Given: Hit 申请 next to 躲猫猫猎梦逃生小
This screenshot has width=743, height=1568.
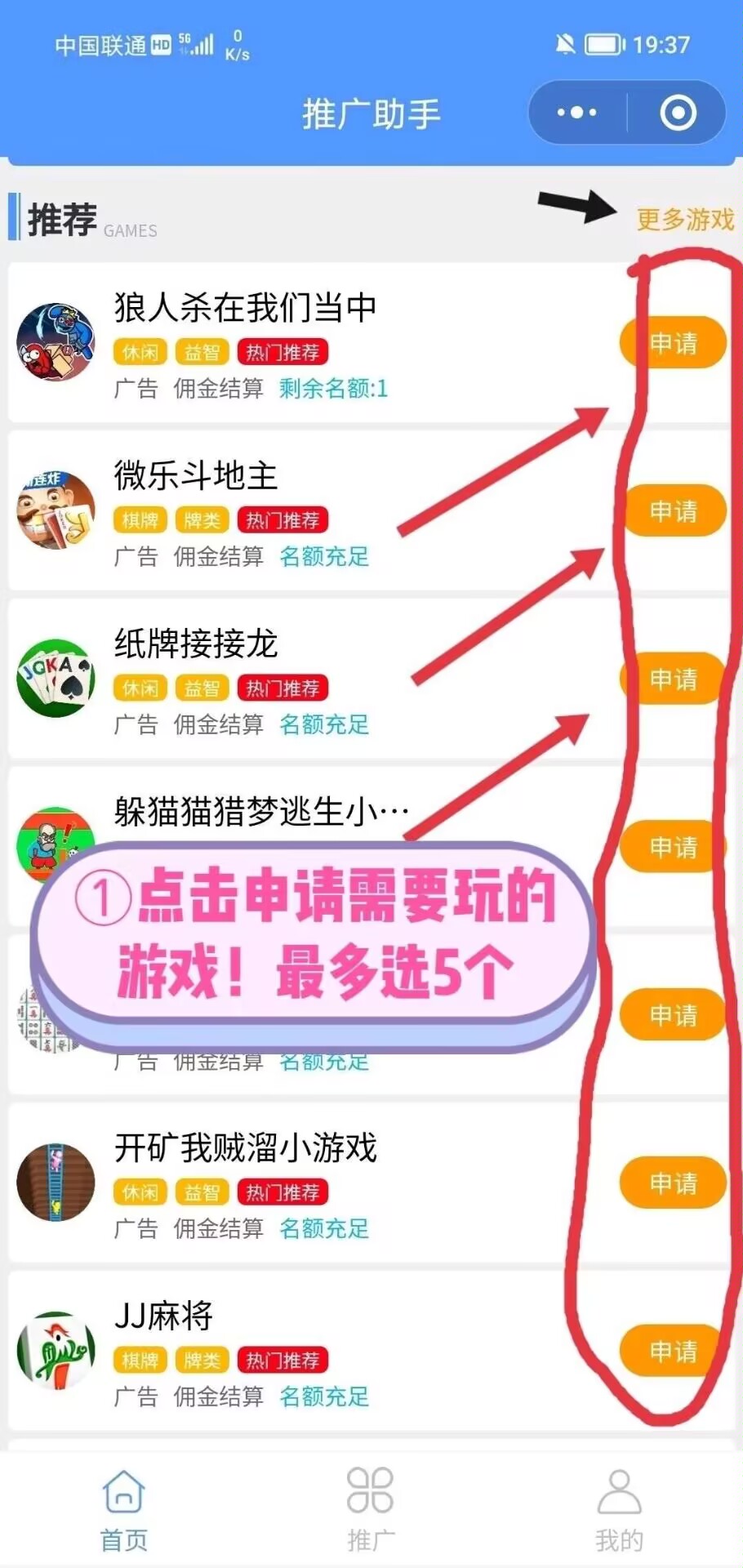Looking at the screenshot, I should point(673,847).
